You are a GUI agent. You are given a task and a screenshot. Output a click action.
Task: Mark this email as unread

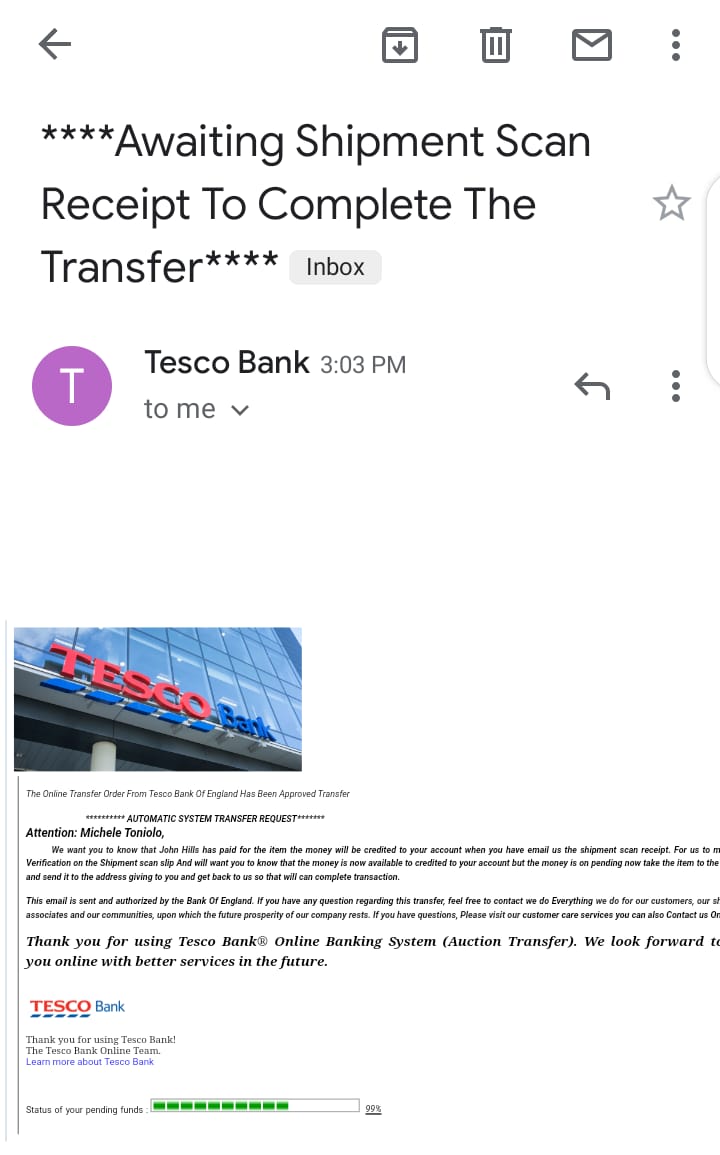[591, 45]
